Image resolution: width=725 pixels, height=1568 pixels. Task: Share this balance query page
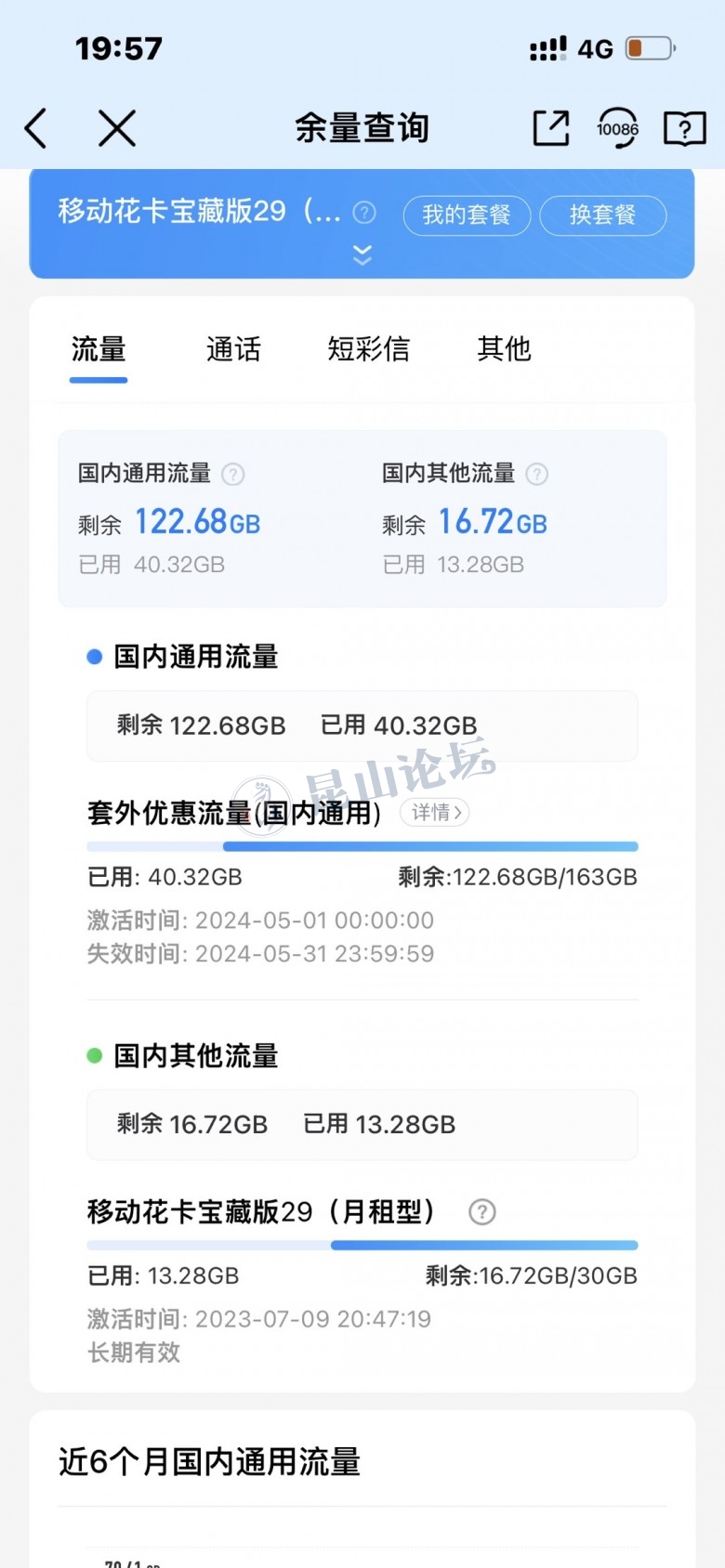coord(551,128)
